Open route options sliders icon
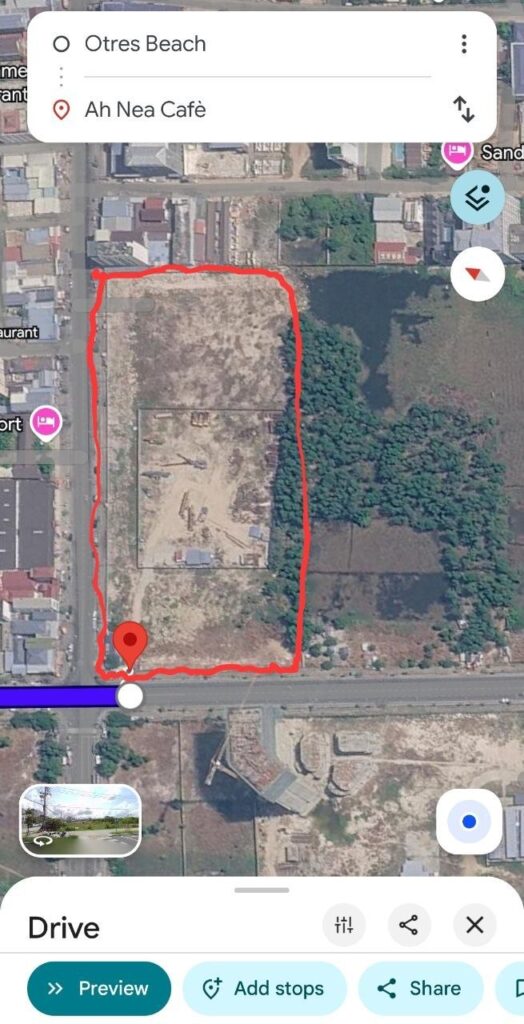Viewport: 524px width, 1024px height. (344, 925)
